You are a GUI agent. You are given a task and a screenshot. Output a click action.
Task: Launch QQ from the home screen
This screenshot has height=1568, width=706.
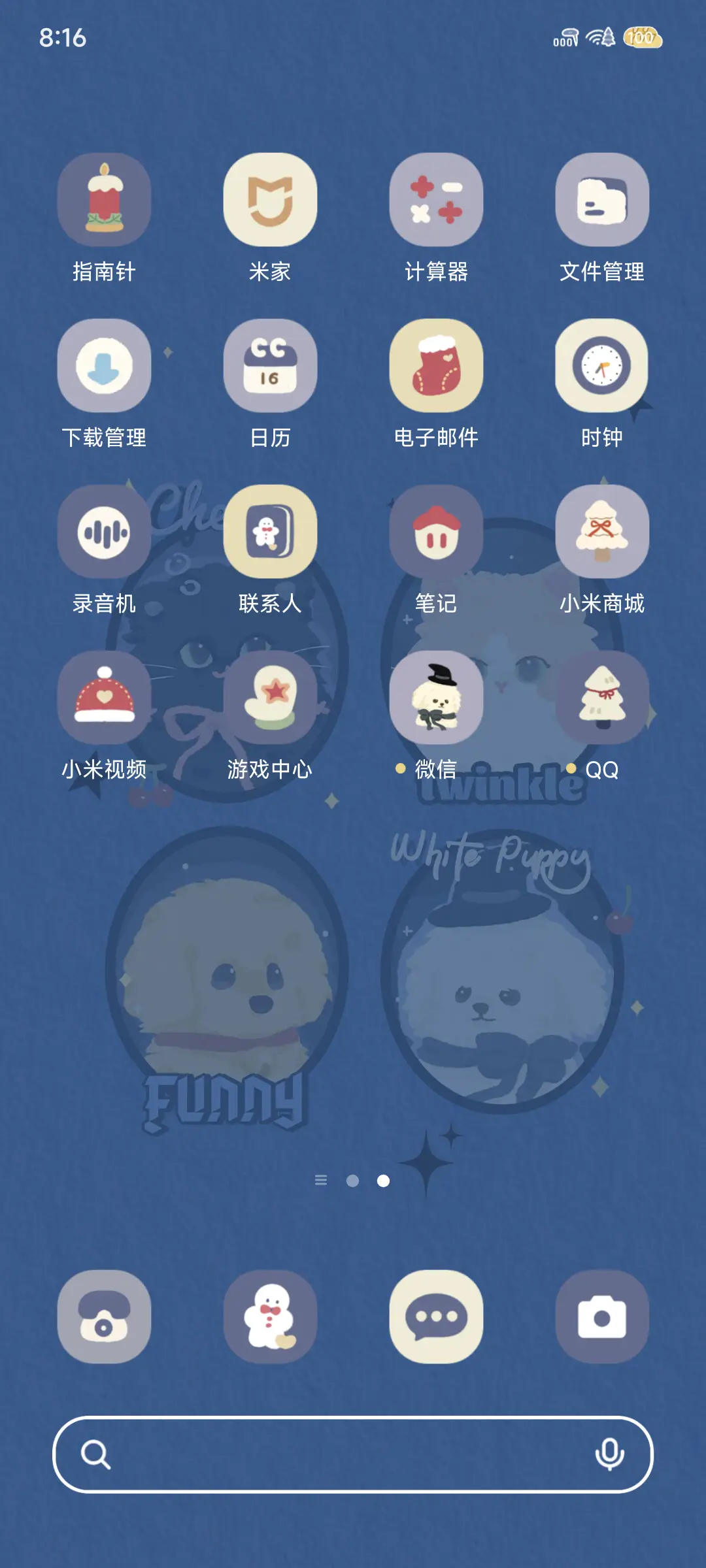602,697
